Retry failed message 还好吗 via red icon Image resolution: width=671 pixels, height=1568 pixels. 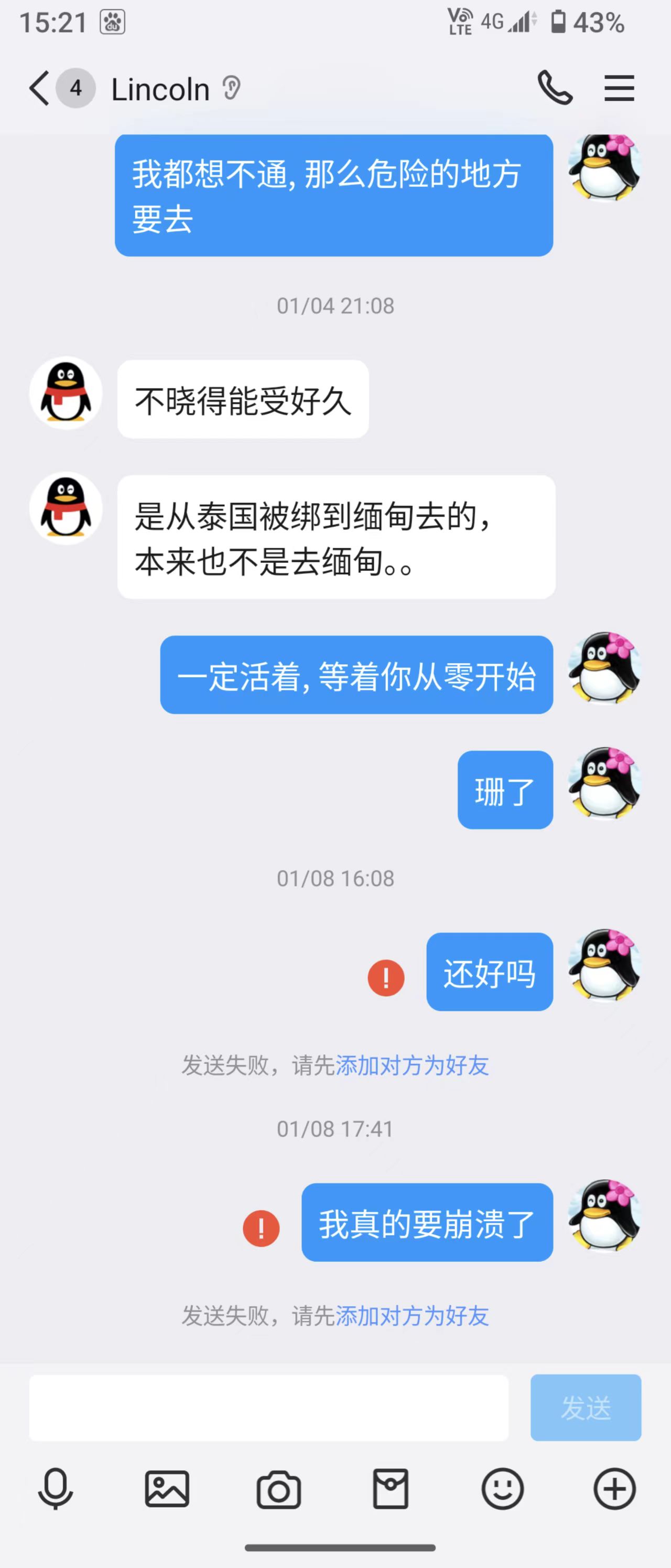point(386,977)
